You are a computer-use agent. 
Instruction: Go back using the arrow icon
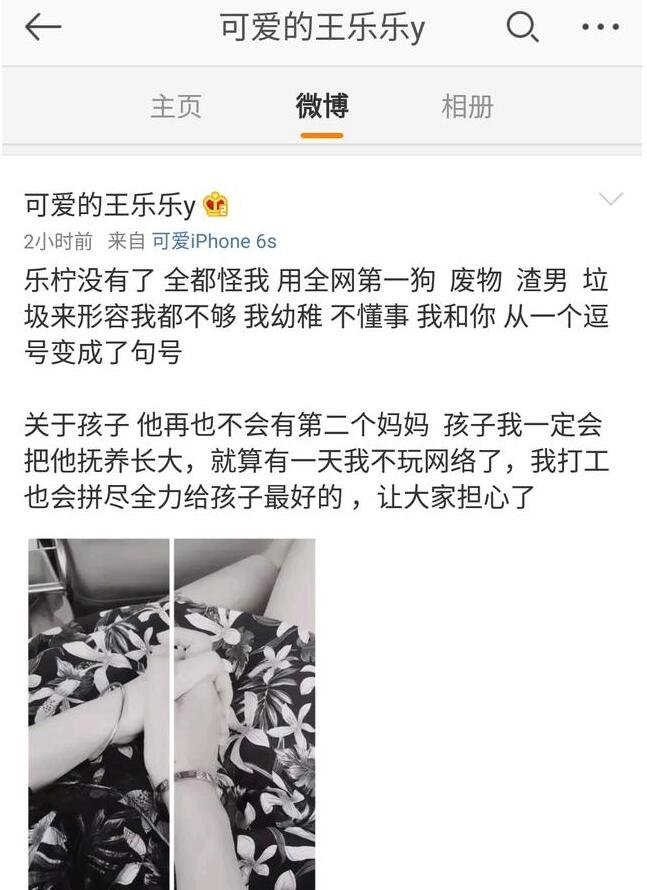coord(42,28)
